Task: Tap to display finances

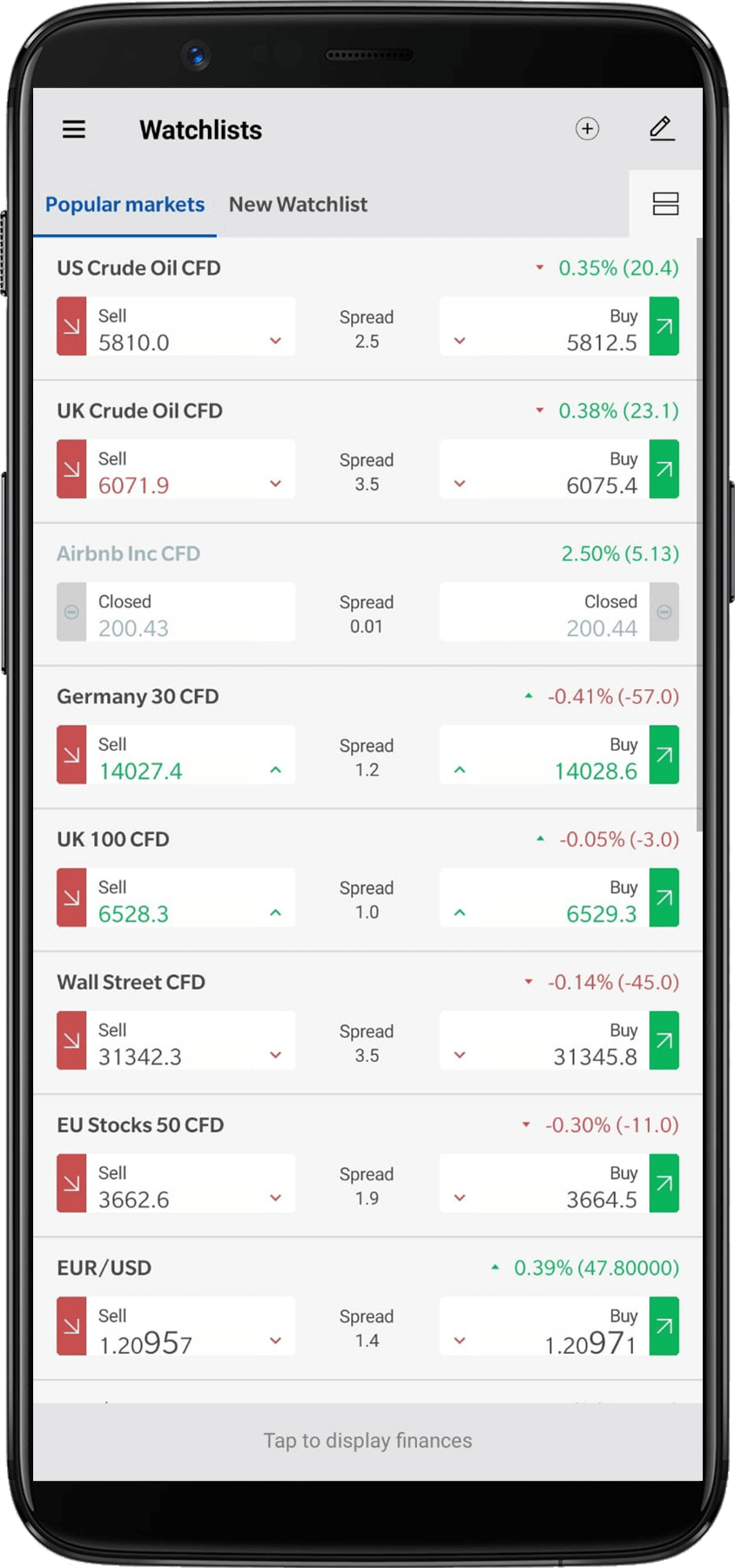Action: tap(367, 1440)
